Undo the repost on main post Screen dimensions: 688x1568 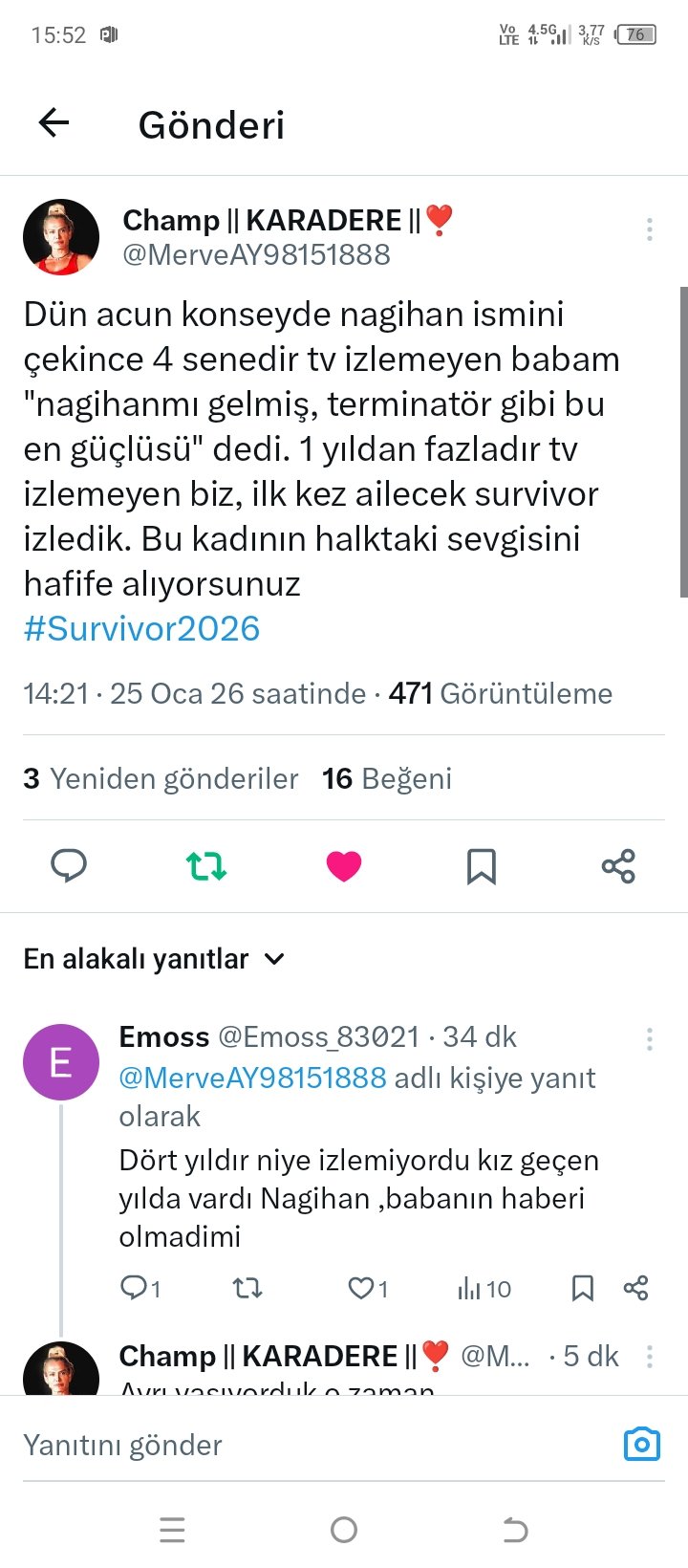(206, 866)
